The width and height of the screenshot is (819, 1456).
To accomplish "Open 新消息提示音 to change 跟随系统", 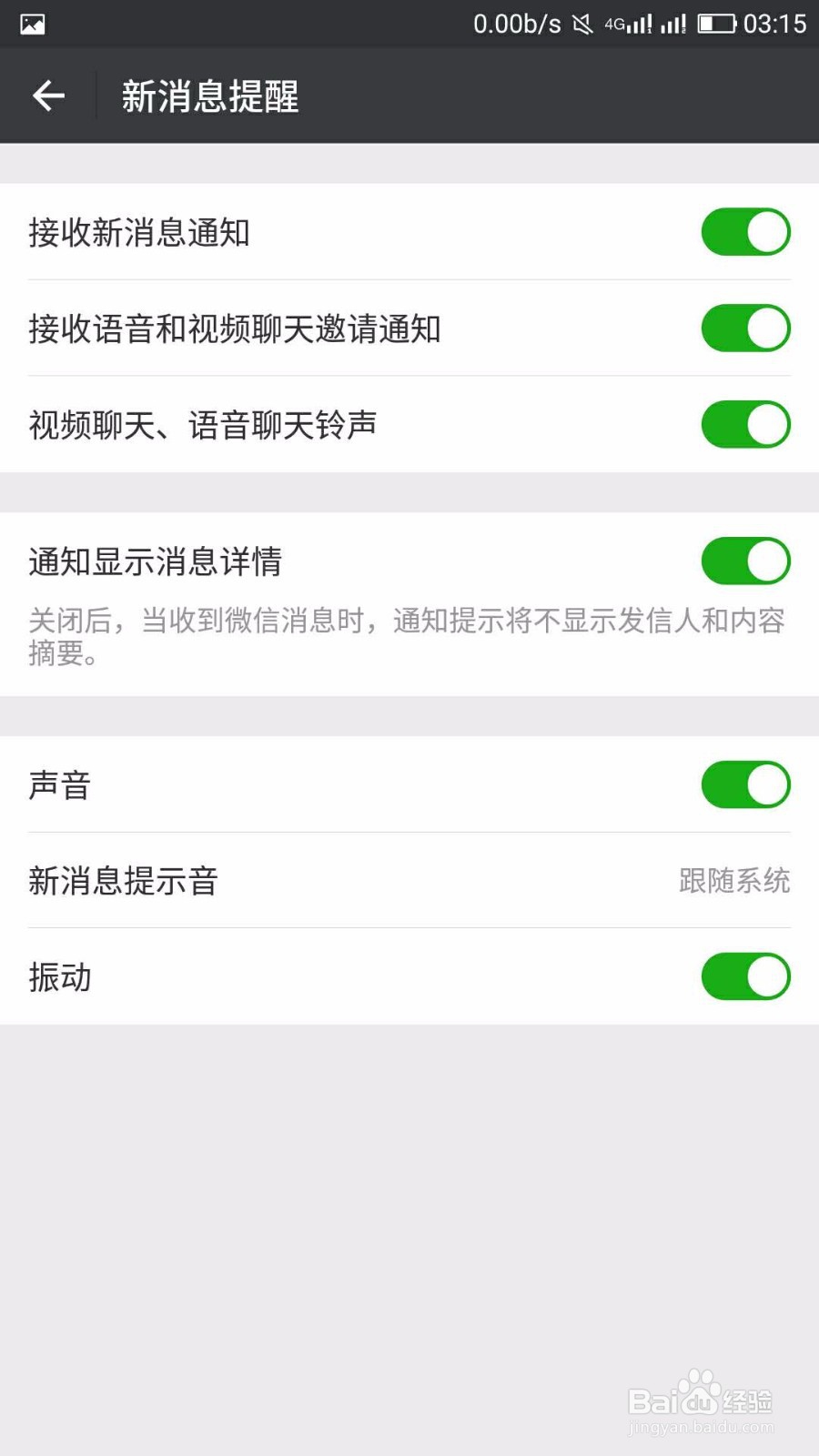I will coord(409,881).
